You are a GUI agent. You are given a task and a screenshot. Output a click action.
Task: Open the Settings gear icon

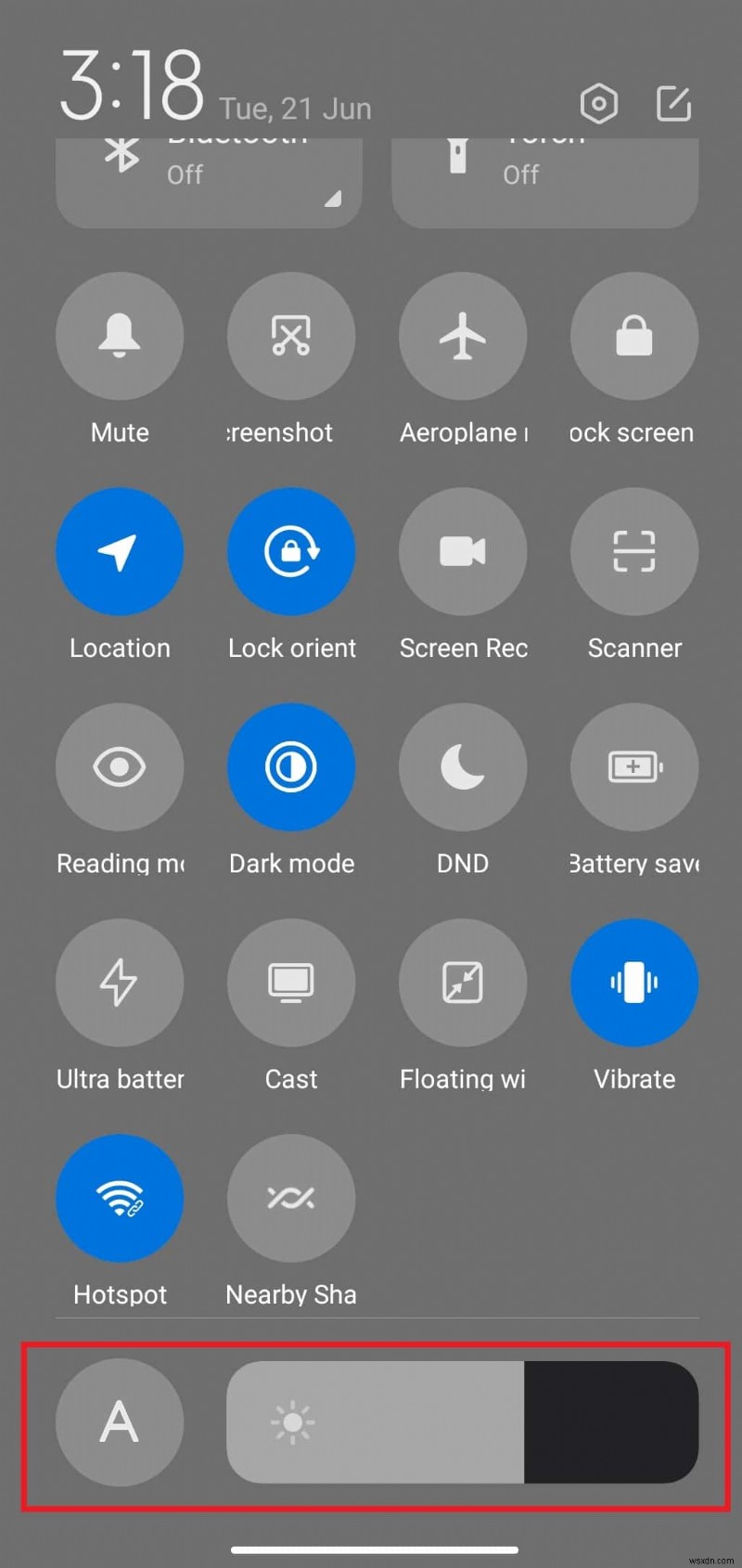tap(598, 104)
